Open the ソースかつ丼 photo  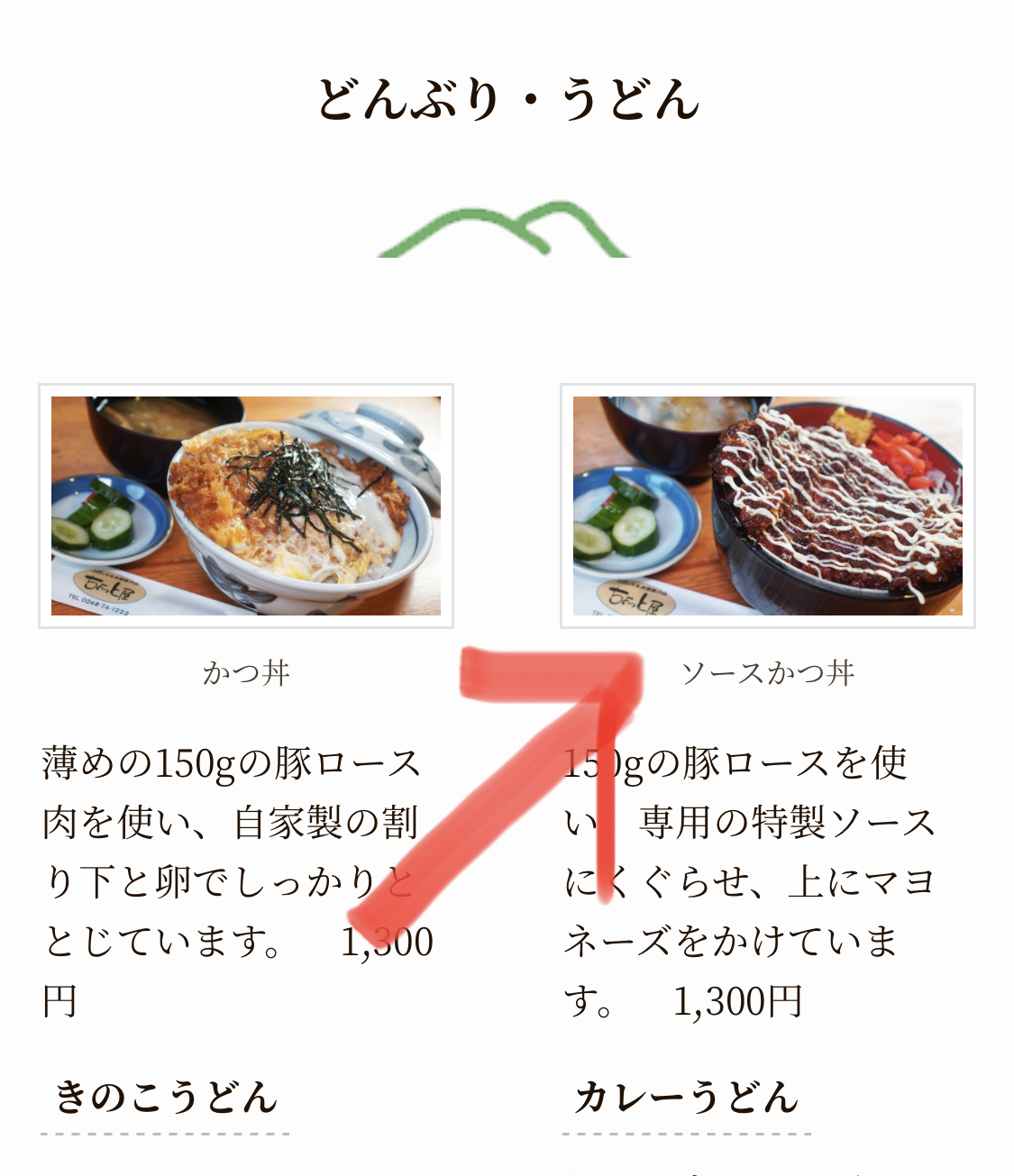[x=767, y=506]
